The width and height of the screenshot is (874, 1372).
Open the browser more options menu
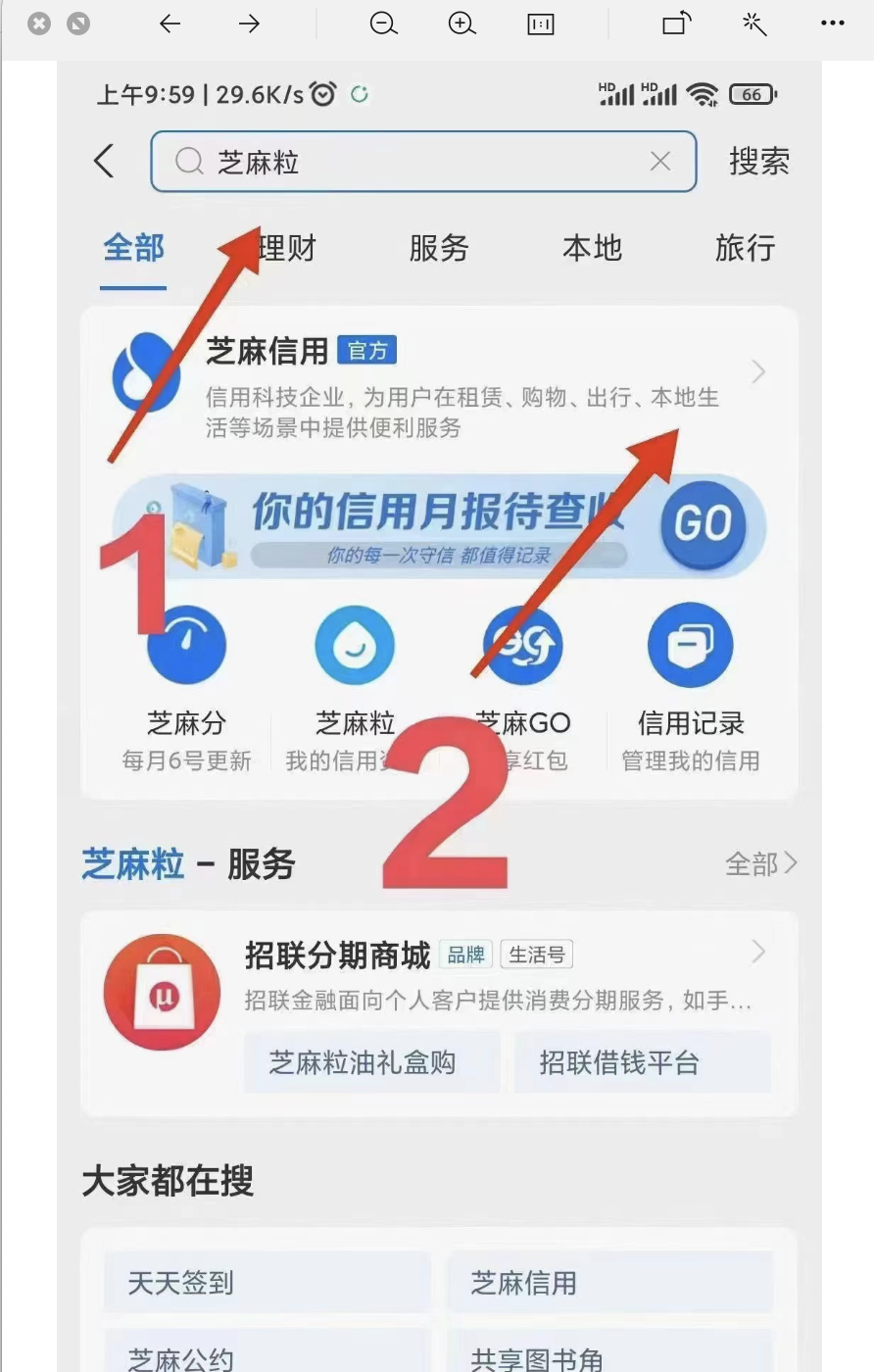click(833, 24)
